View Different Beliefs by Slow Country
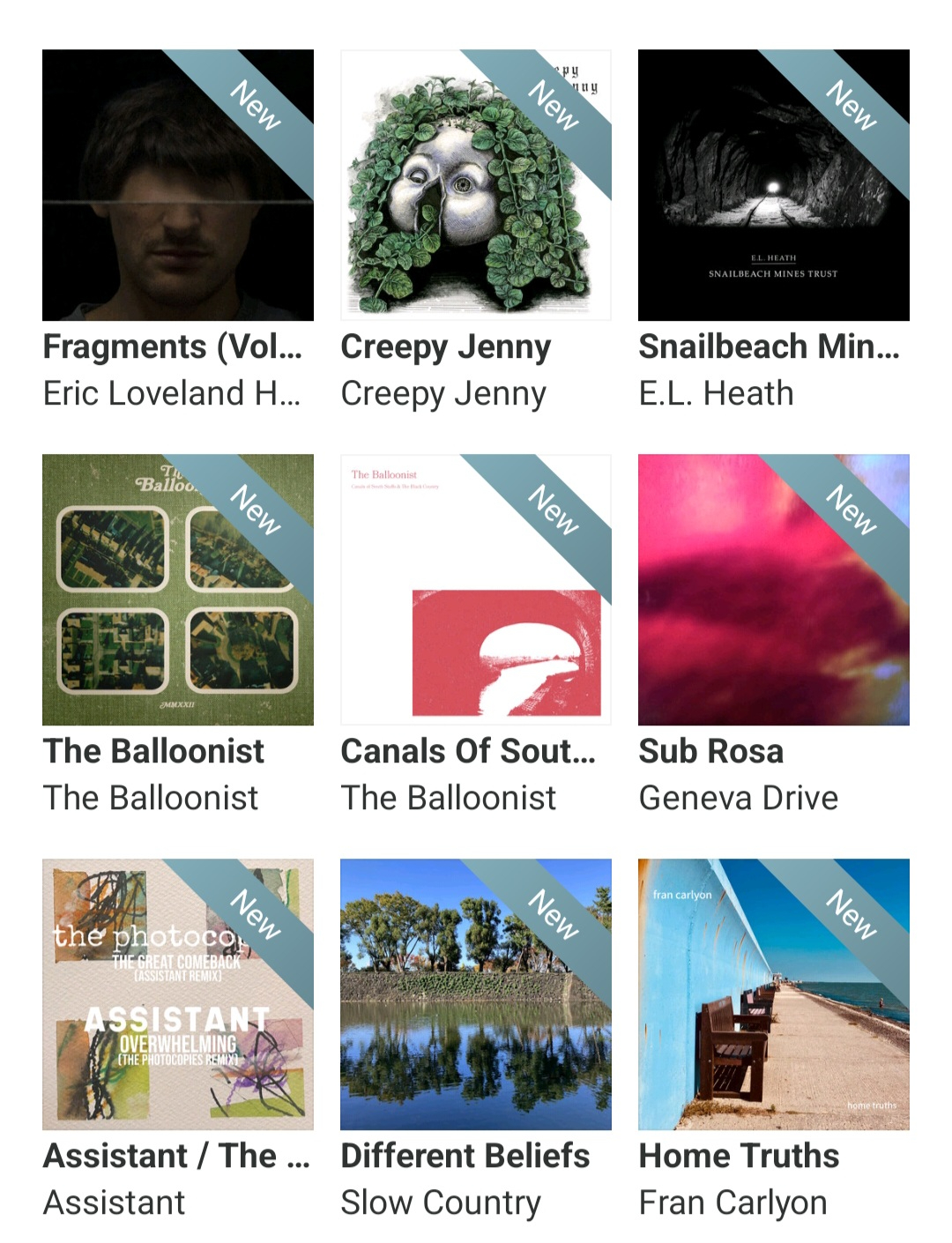952x1243 pixels. 475,994
